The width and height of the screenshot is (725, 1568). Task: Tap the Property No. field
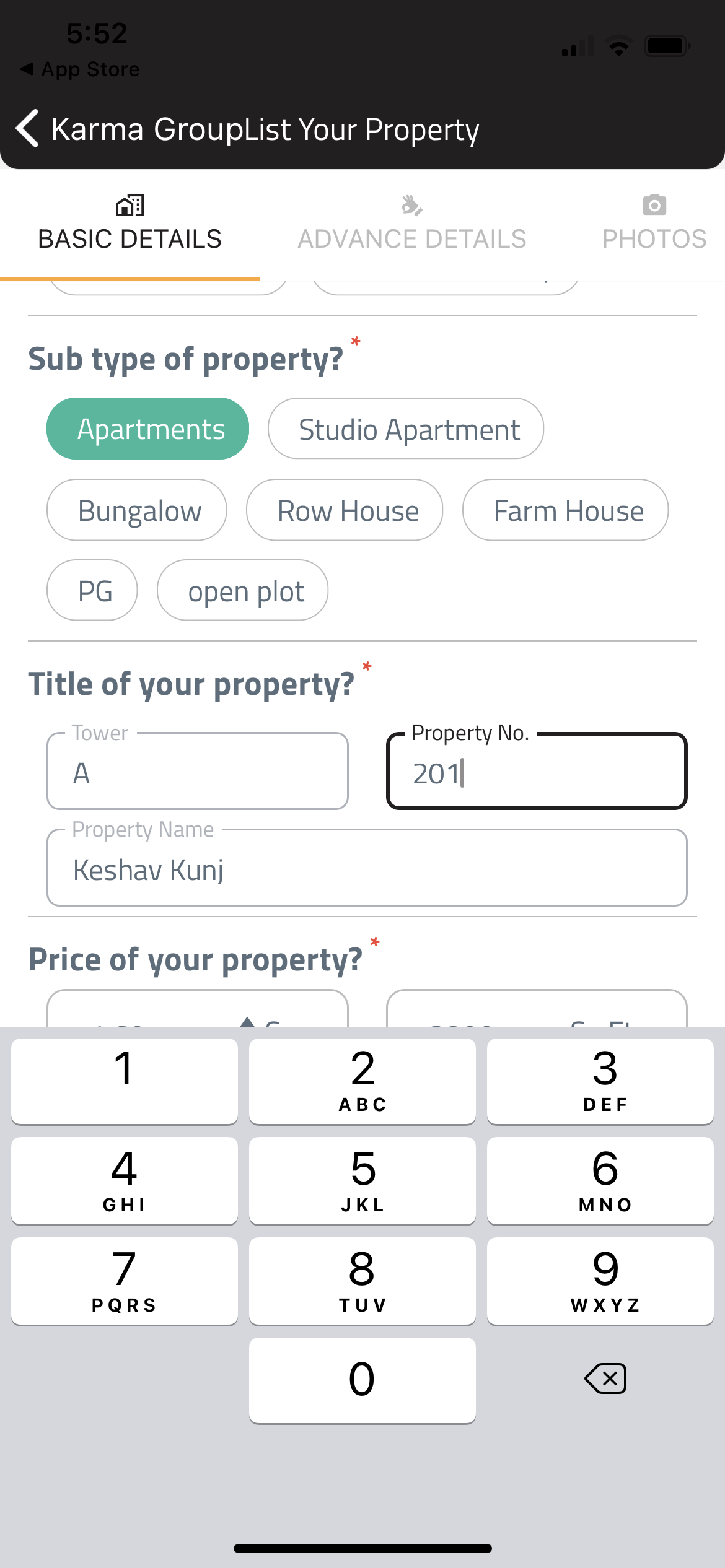pos(537,771)
